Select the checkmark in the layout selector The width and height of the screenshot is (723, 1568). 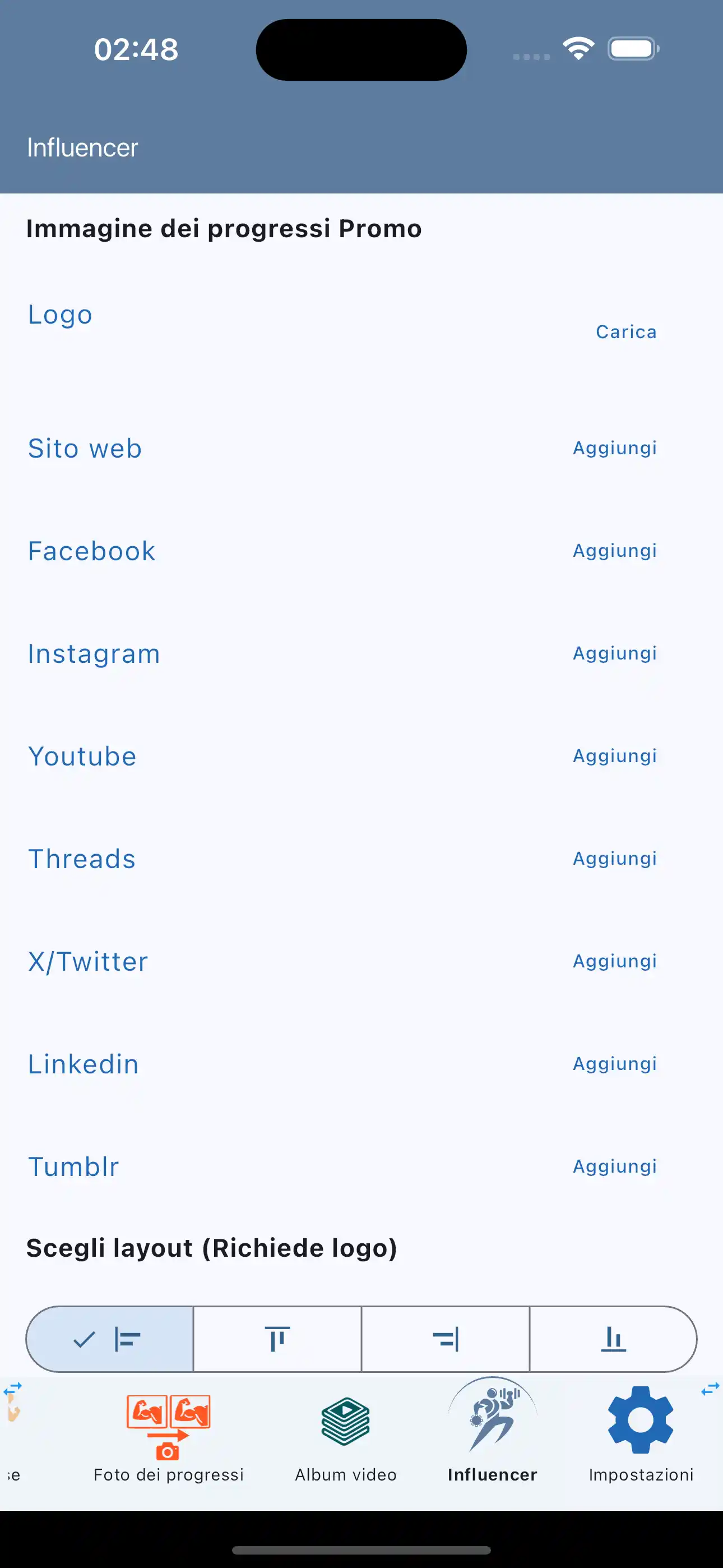tap(85, 1339)
